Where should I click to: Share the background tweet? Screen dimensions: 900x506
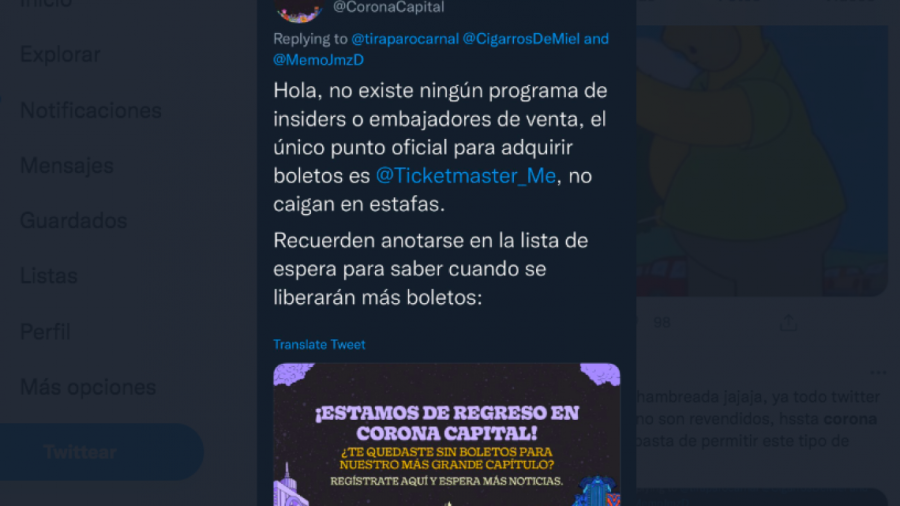[788, 323]
